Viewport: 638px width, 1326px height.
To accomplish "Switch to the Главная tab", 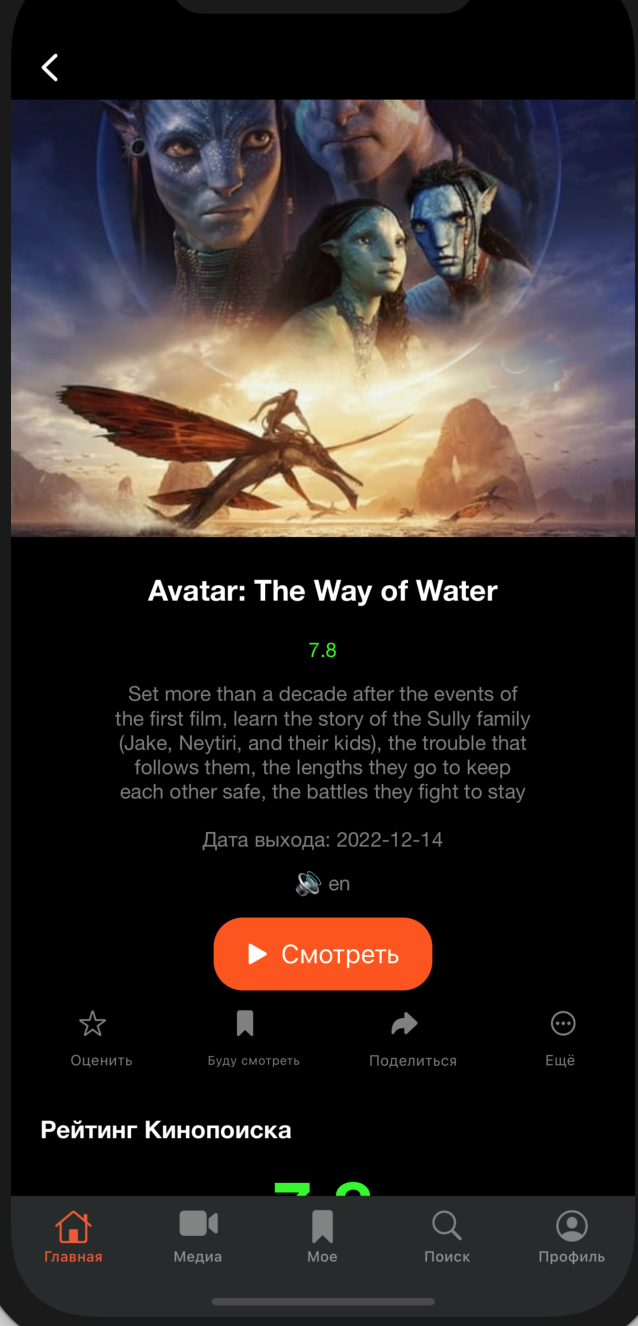I will tap(73, 1236).
